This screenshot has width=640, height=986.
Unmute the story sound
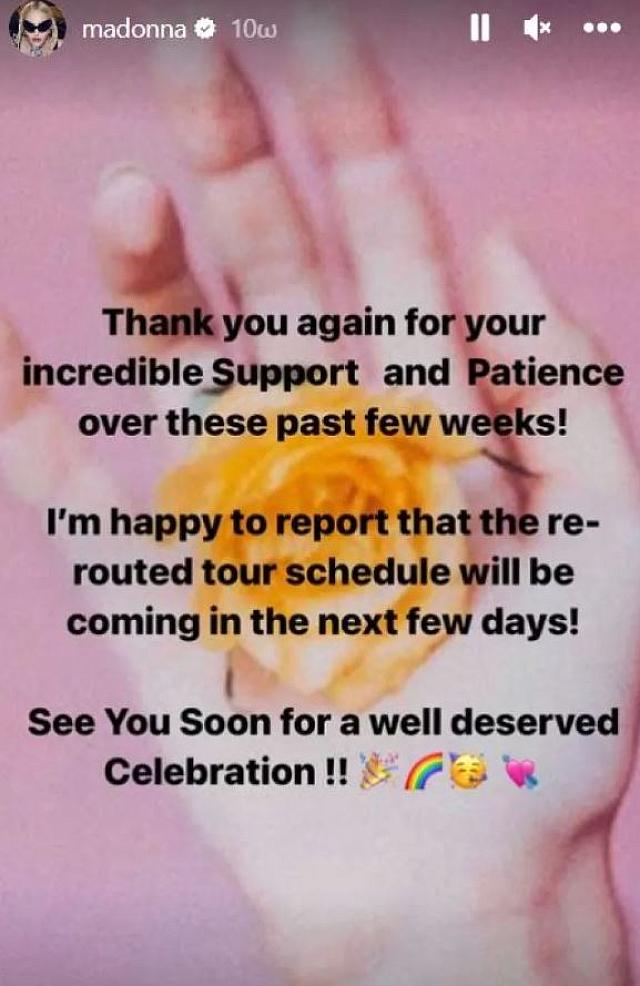537,29
